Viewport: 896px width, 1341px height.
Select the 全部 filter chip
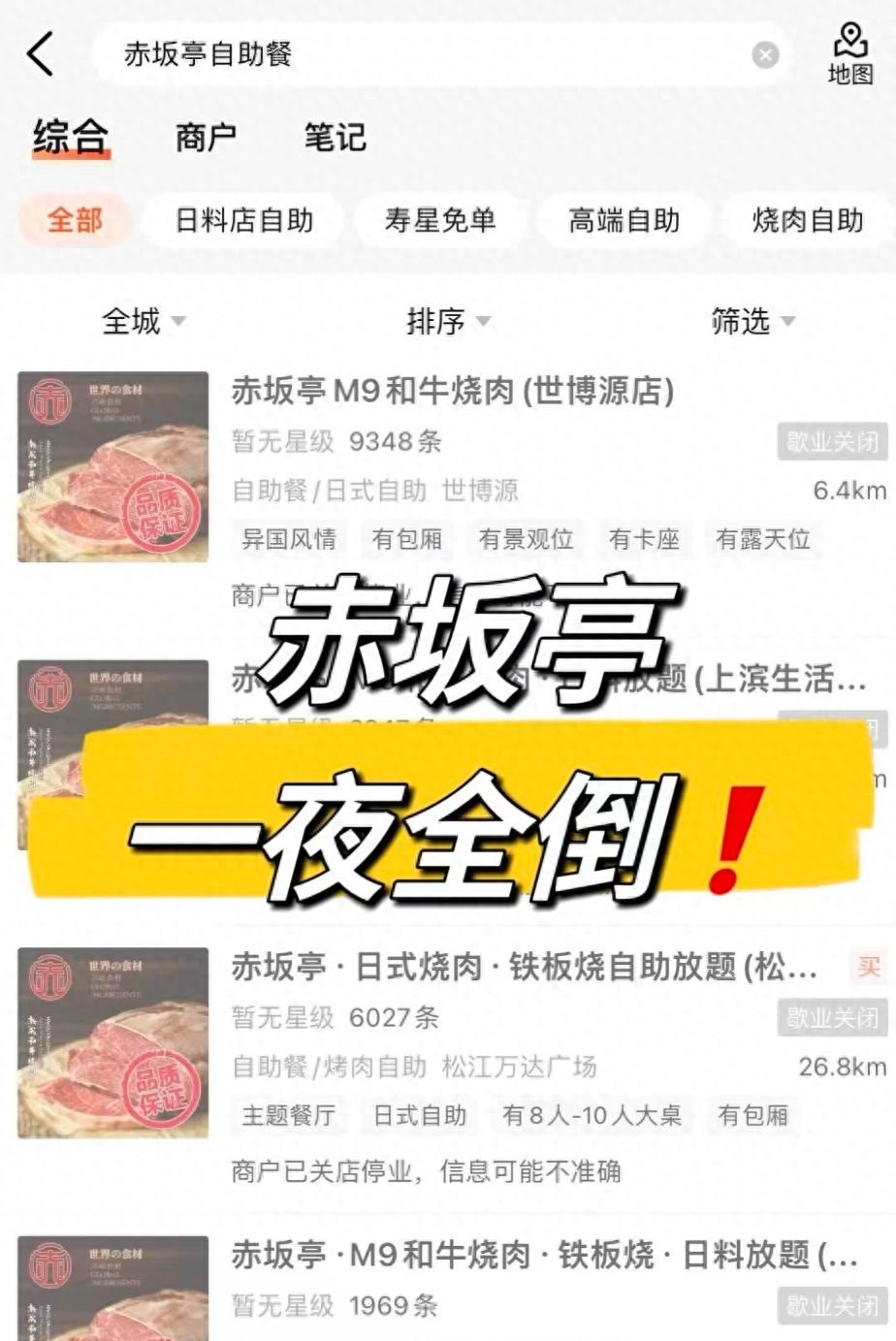75,221
